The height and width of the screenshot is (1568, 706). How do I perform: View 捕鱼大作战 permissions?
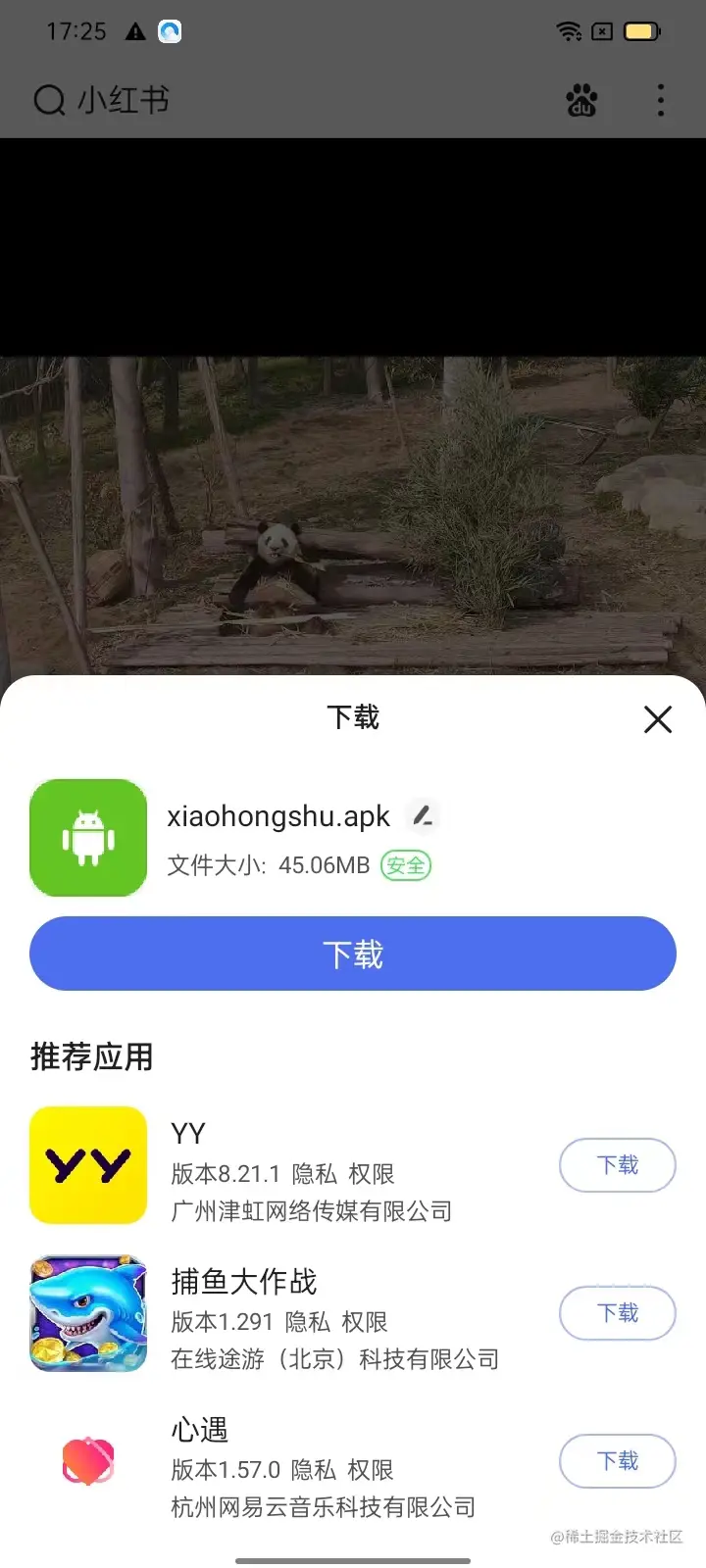[365, 1322]
